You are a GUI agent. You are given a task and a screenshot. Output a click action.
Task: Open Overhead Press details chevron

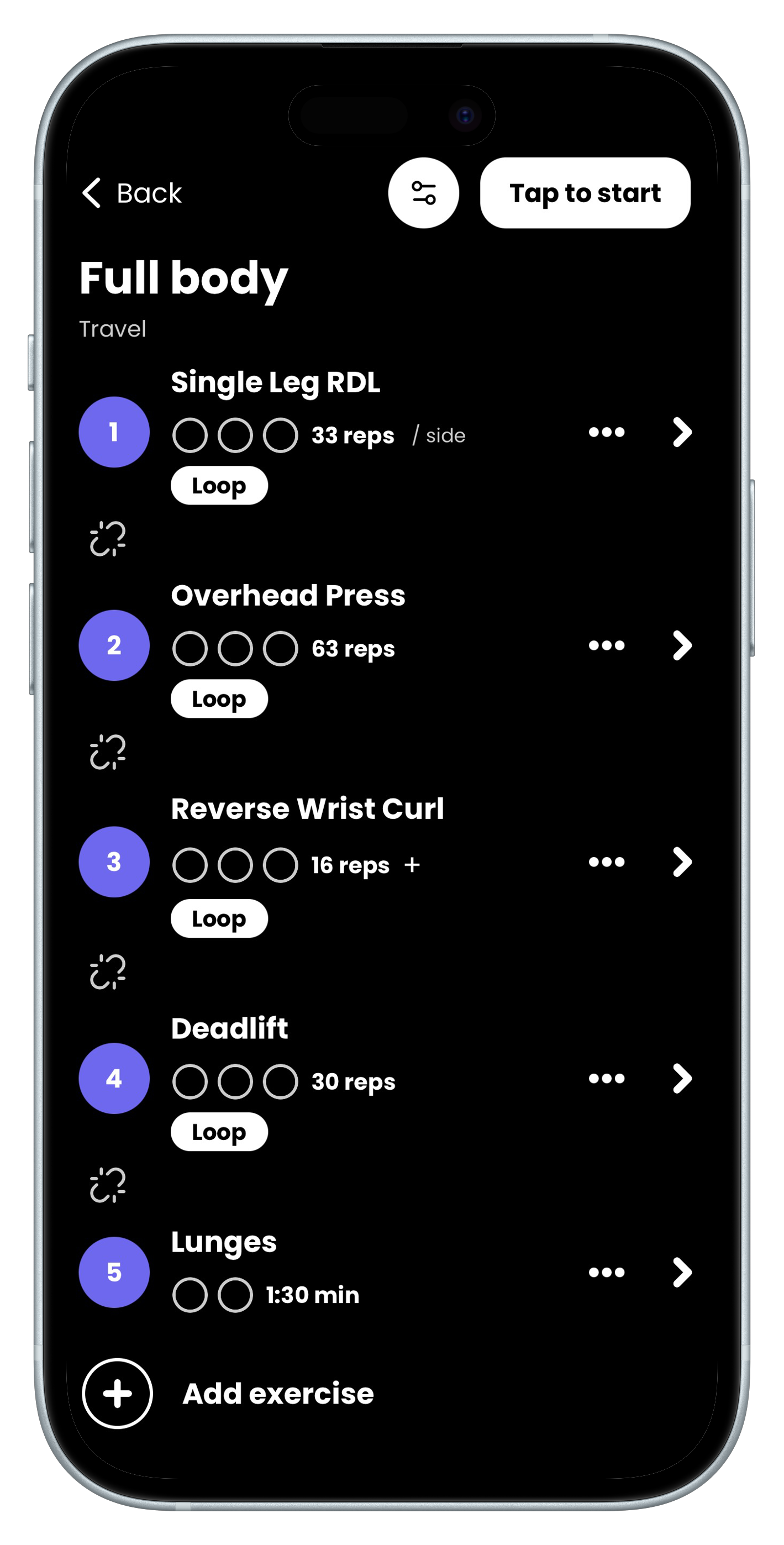[x=682, y=646]
